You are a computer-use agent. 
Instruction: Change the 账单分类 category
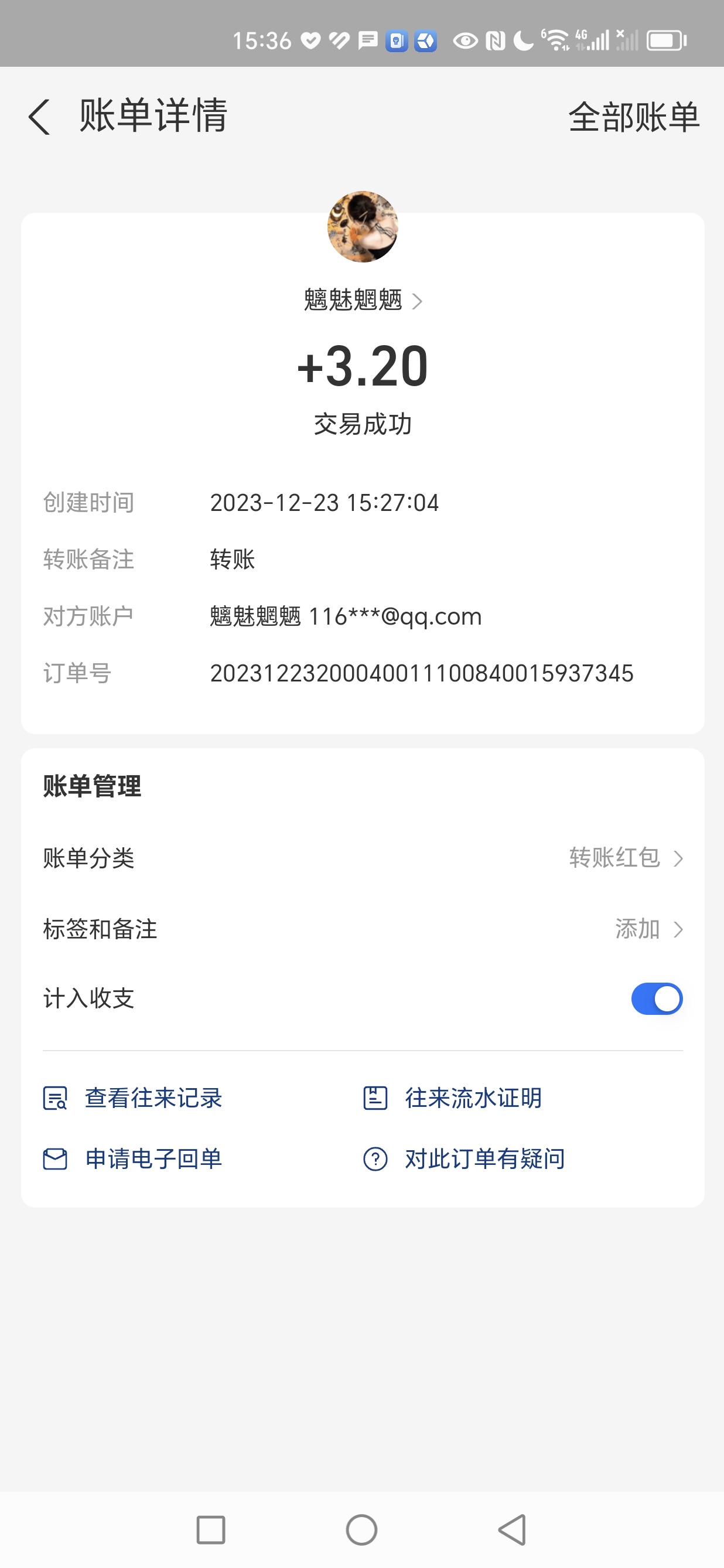(626, 858)
